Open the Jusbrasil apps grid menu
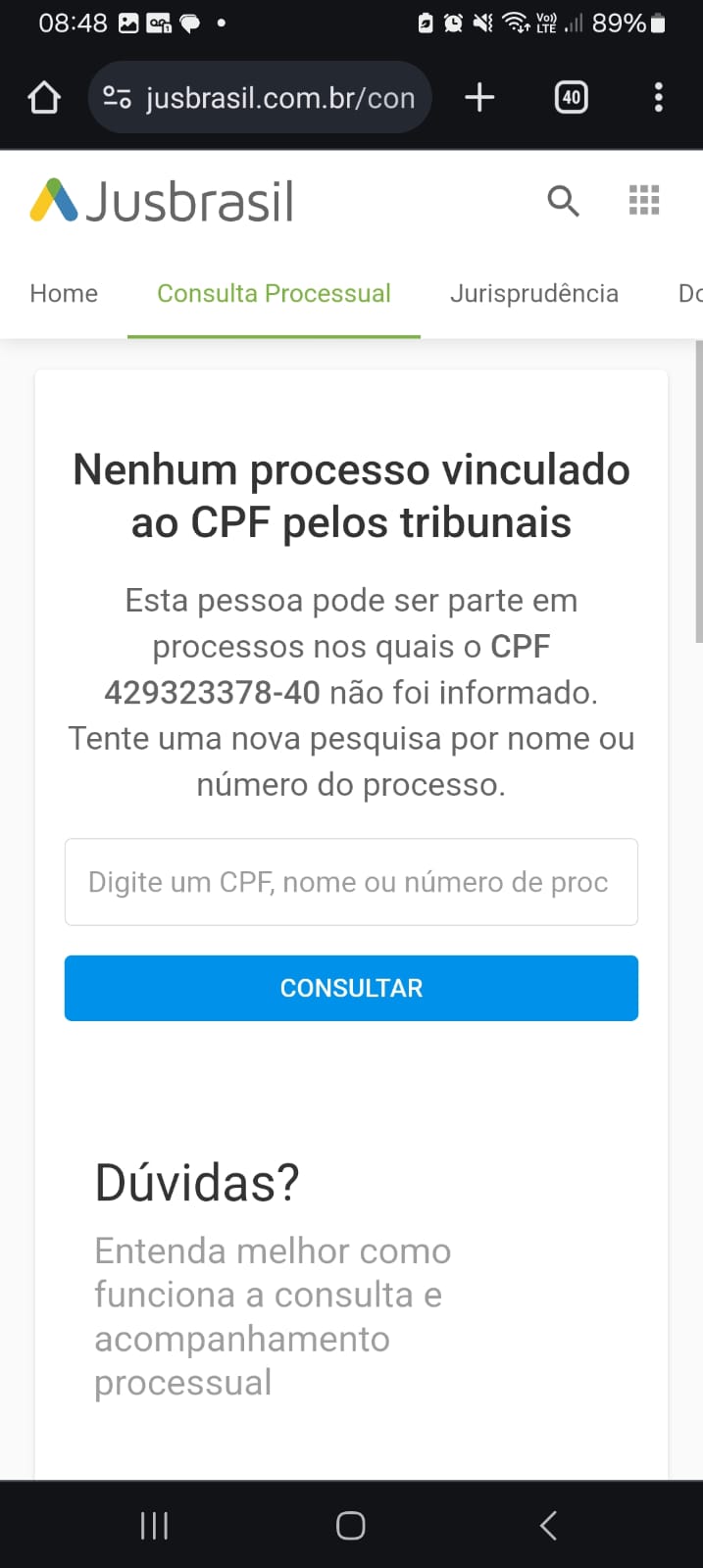 (x=644, y=200)
